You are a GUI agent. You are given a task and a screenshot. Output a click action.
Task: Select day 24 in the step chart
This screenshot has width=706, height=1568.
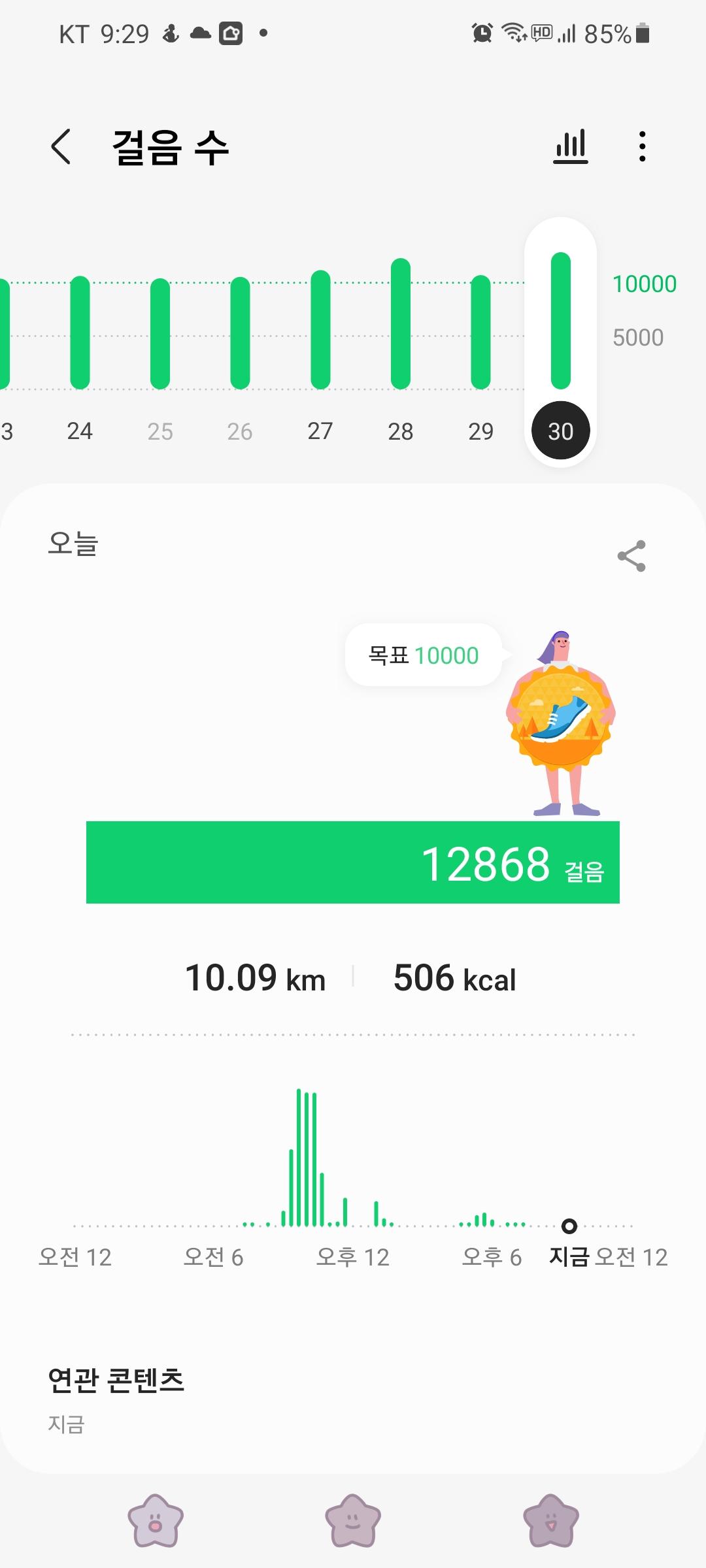point(80,333)
